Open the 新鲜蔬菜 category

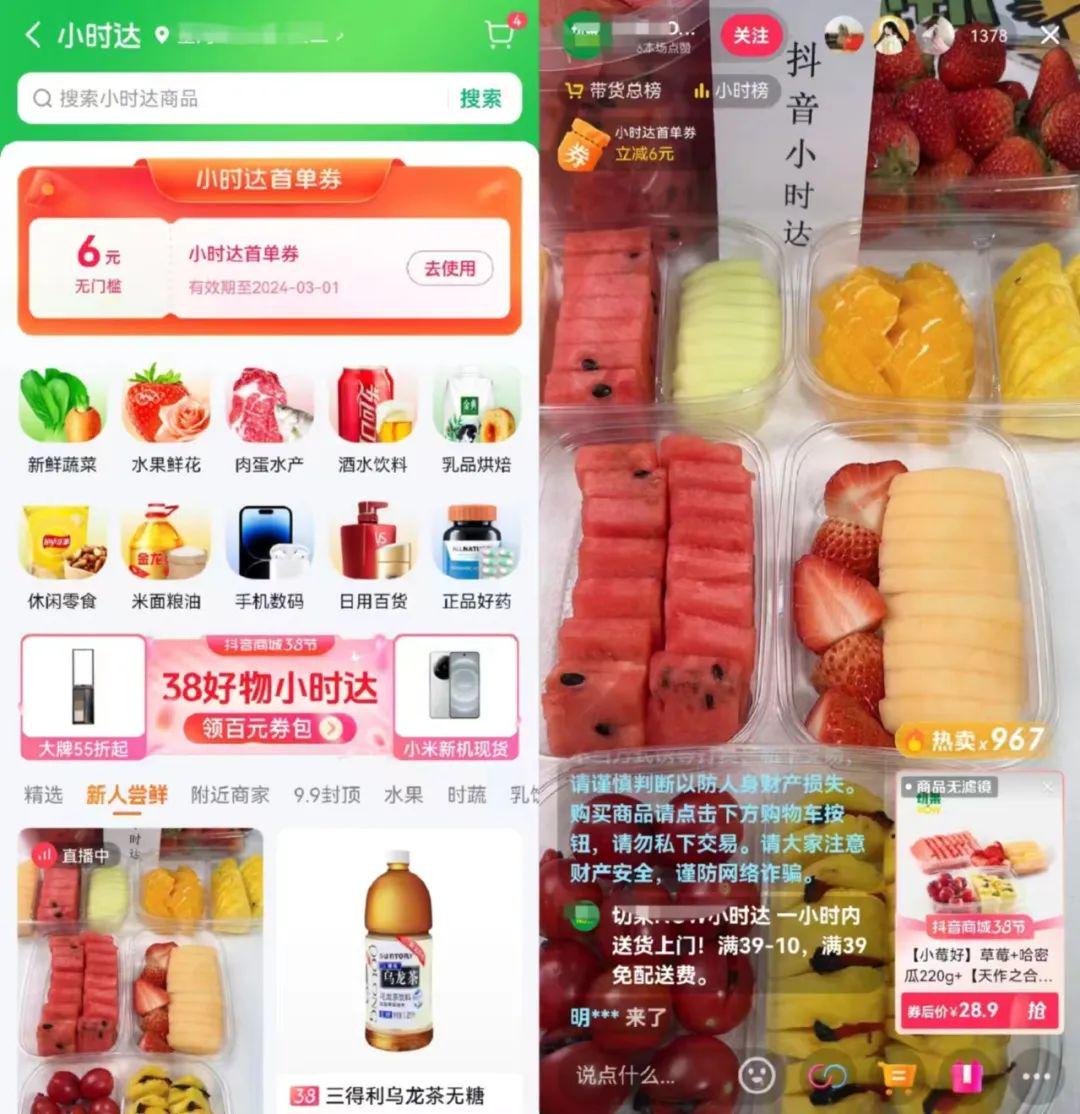click(62, 420)
